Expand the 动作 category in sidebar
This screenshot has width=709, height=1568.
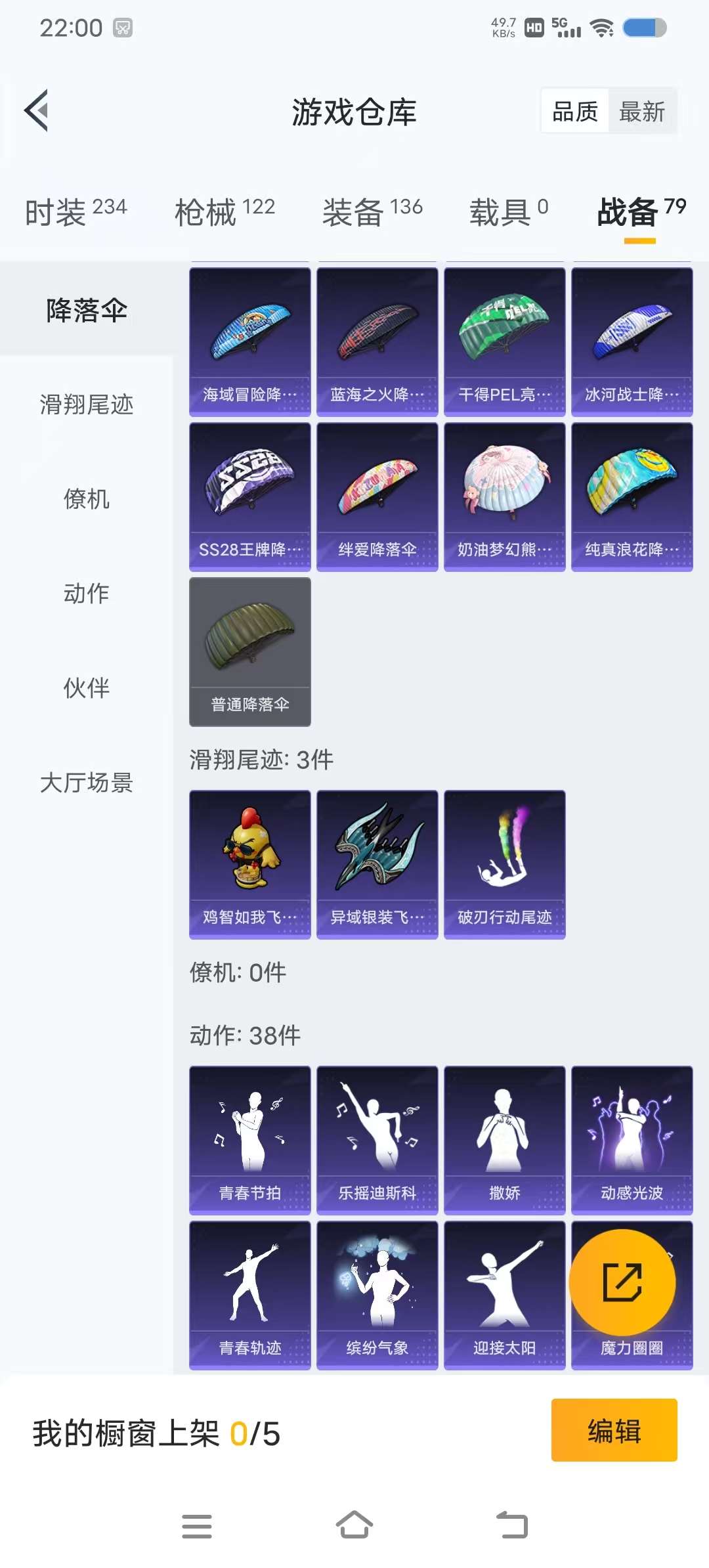(85, 593)
